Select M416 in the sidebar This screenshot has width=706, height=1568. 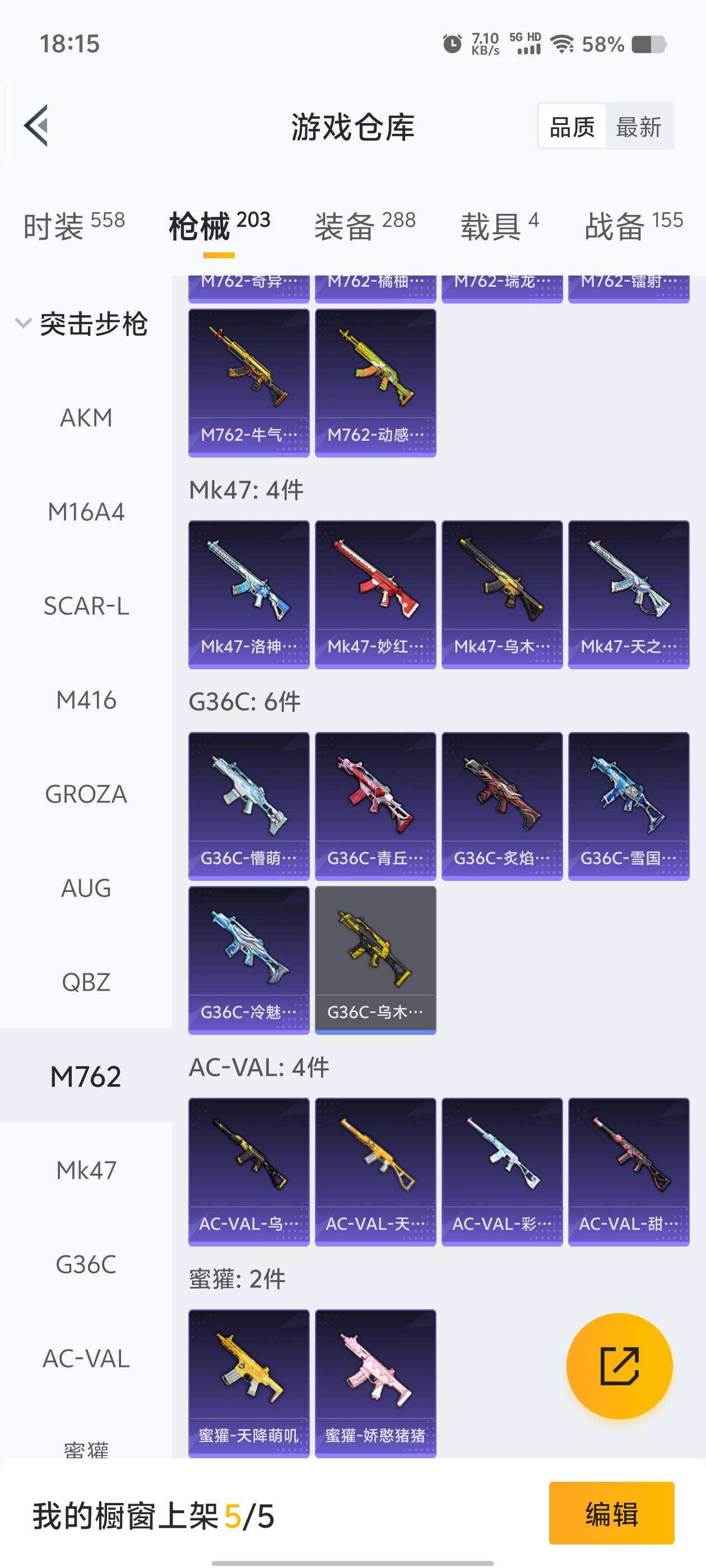click(86, 701)
